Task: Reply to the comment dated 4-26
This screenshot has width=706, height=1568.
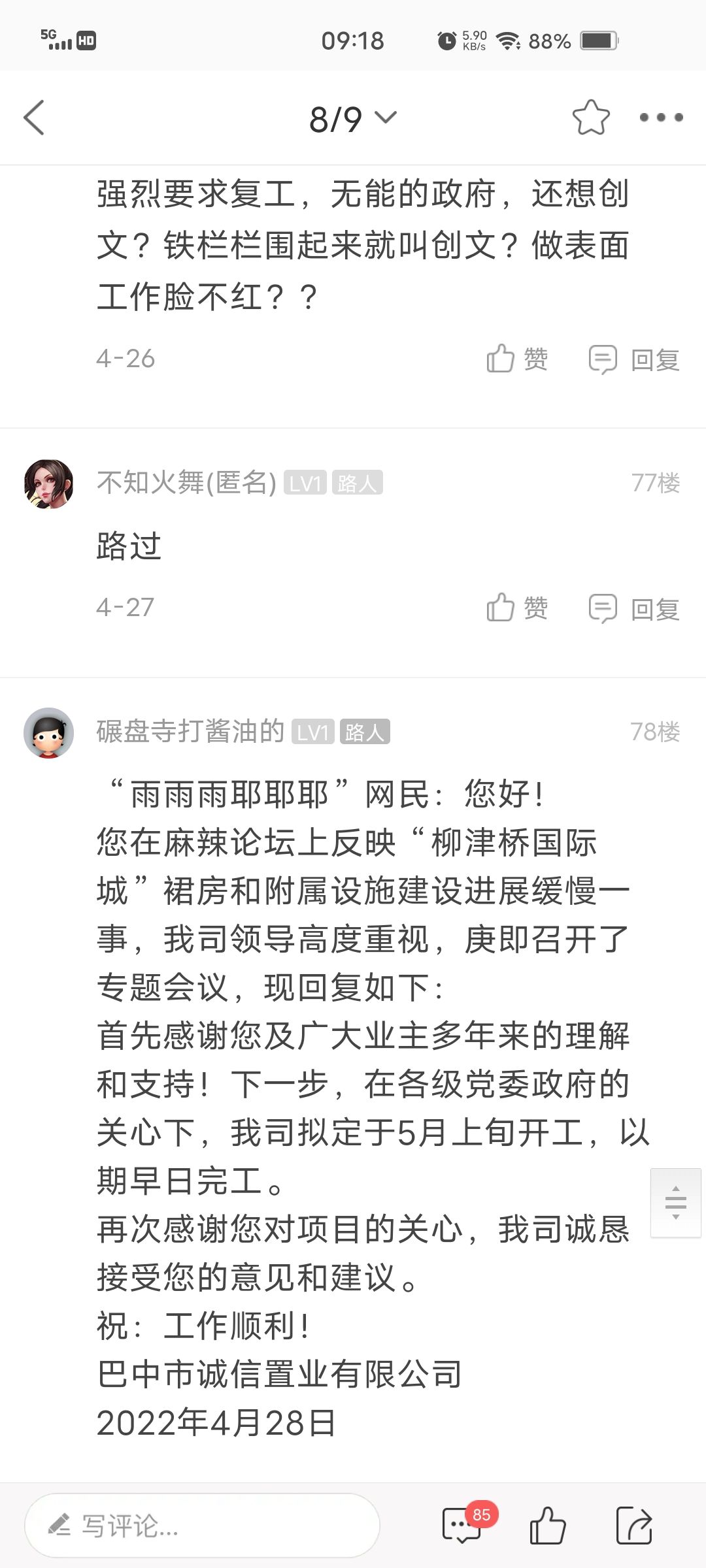Action: pyautogui.click(x=634, y=359)
